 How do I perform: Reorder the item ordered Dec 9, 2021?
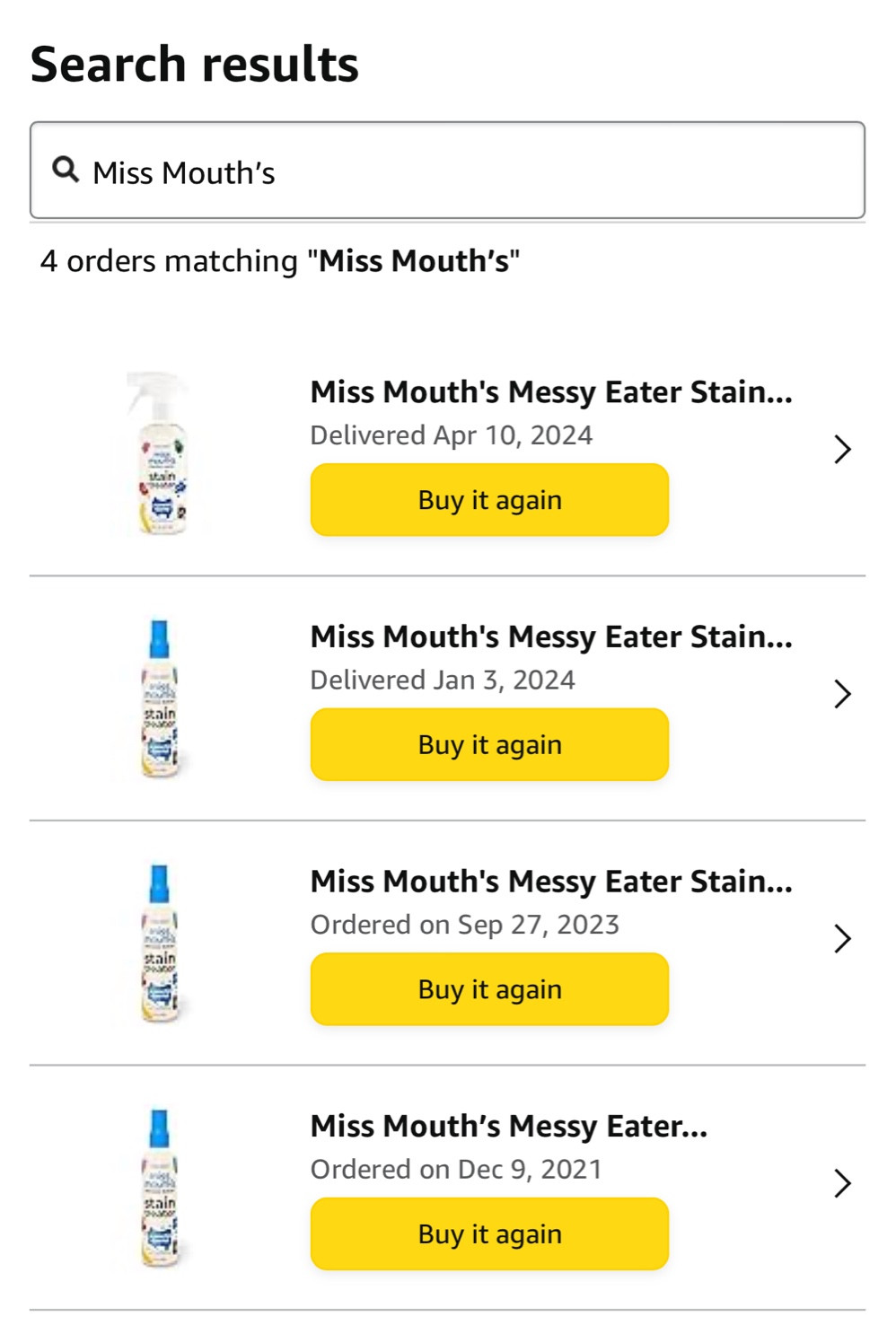click(489, 1233)
